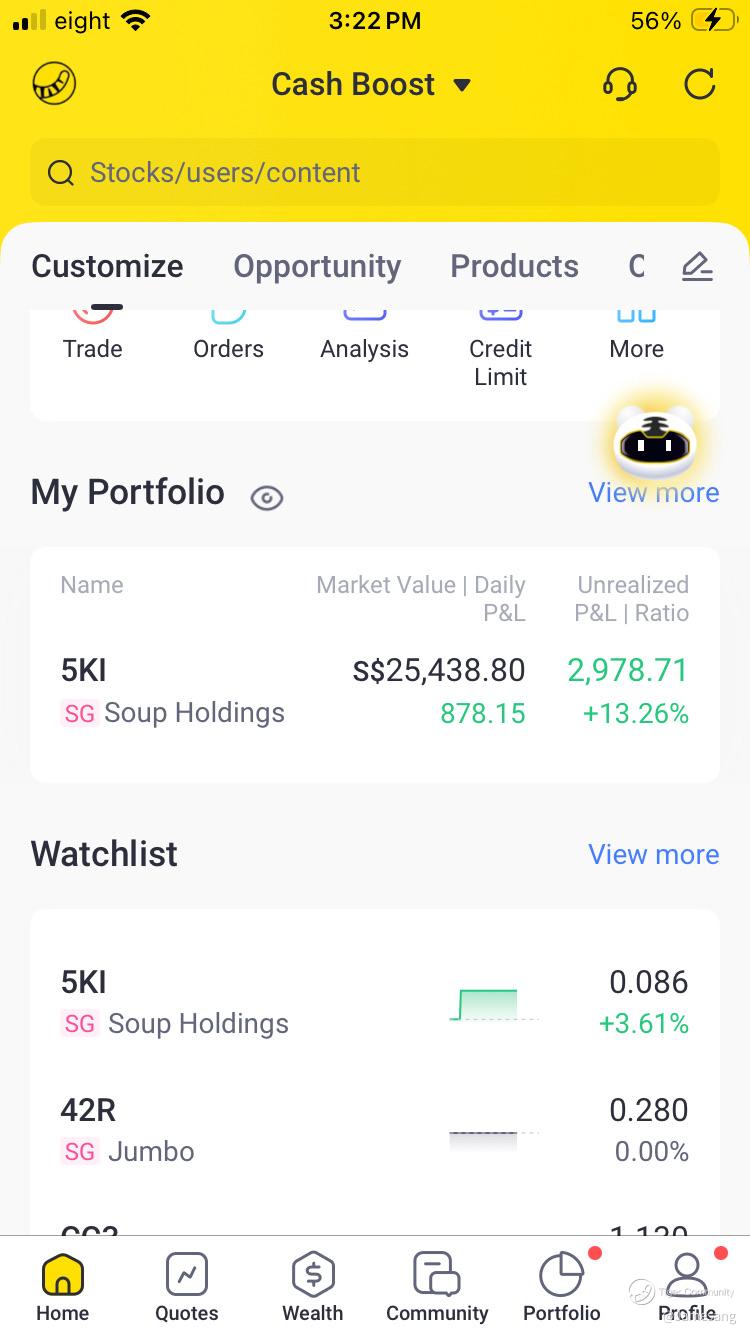Open the tiger logo menu icon
This screenshot has height=1334, width=750.
tap(54, 84)
